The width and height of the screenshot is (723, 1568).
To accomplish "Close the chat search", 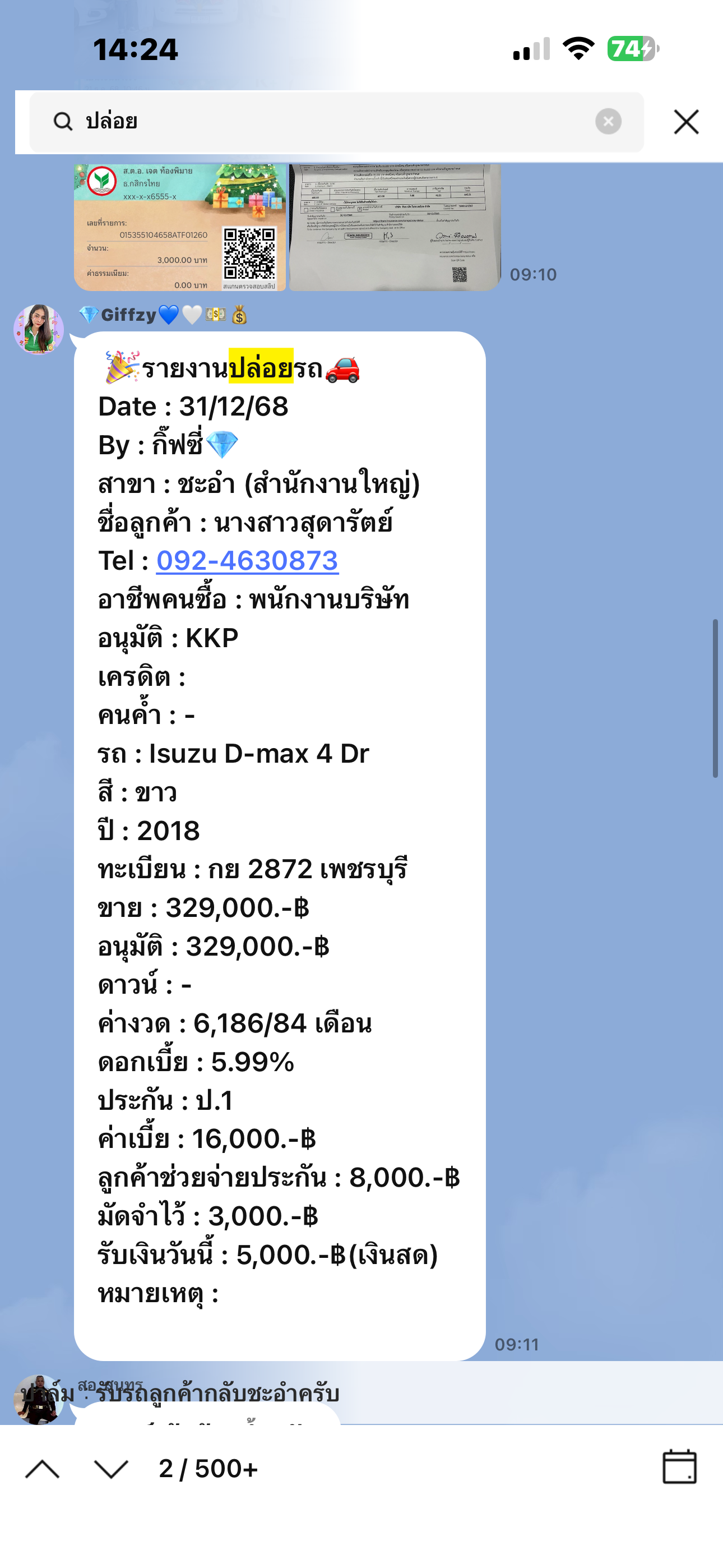I will [x=686, y=122].
